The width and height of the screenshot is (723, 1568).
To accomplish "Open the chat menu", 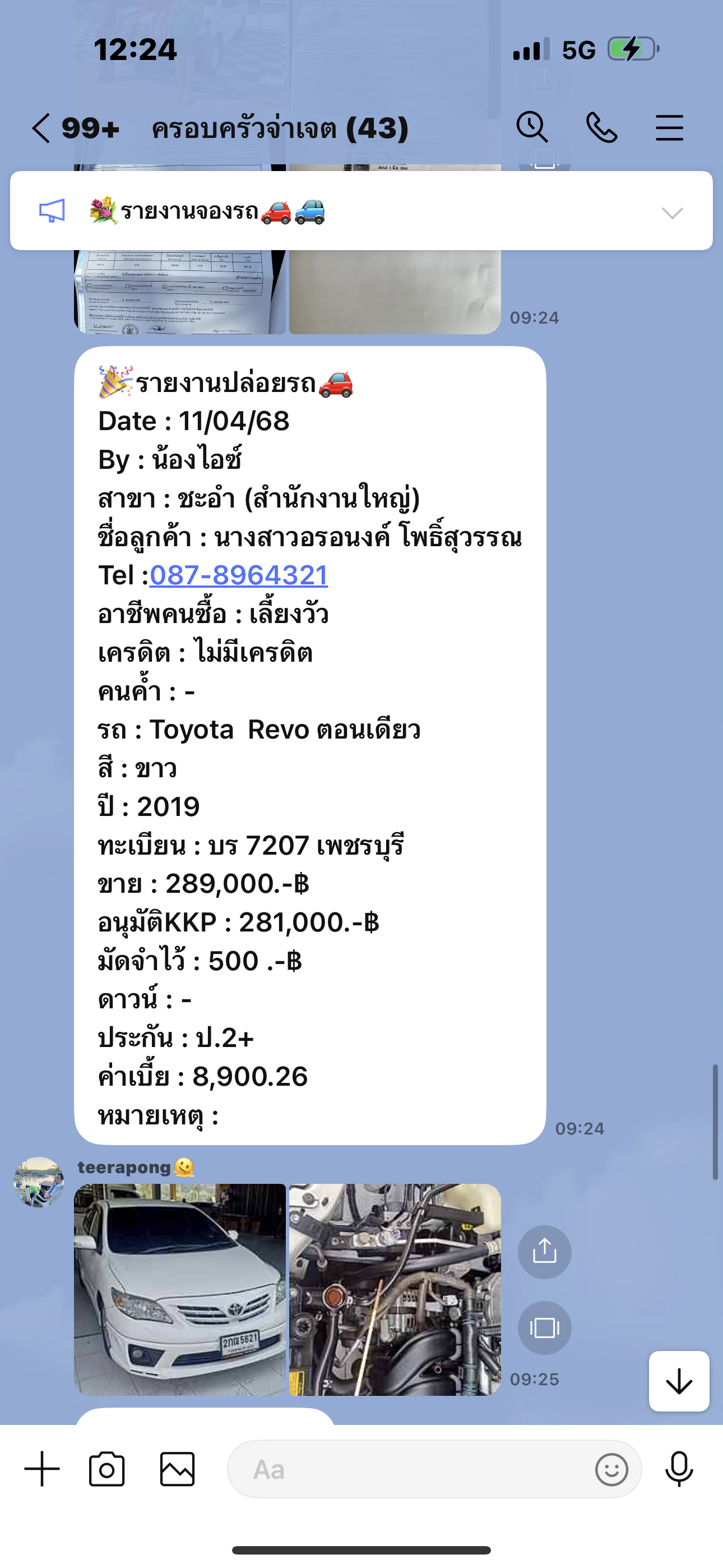I will (x=669, y=128).
